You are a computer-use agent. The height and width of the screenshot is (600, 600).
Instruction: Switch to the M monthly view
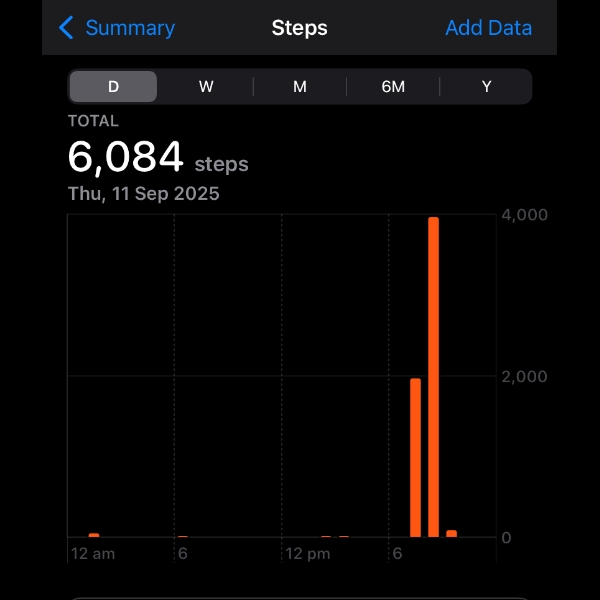[300, 87]
